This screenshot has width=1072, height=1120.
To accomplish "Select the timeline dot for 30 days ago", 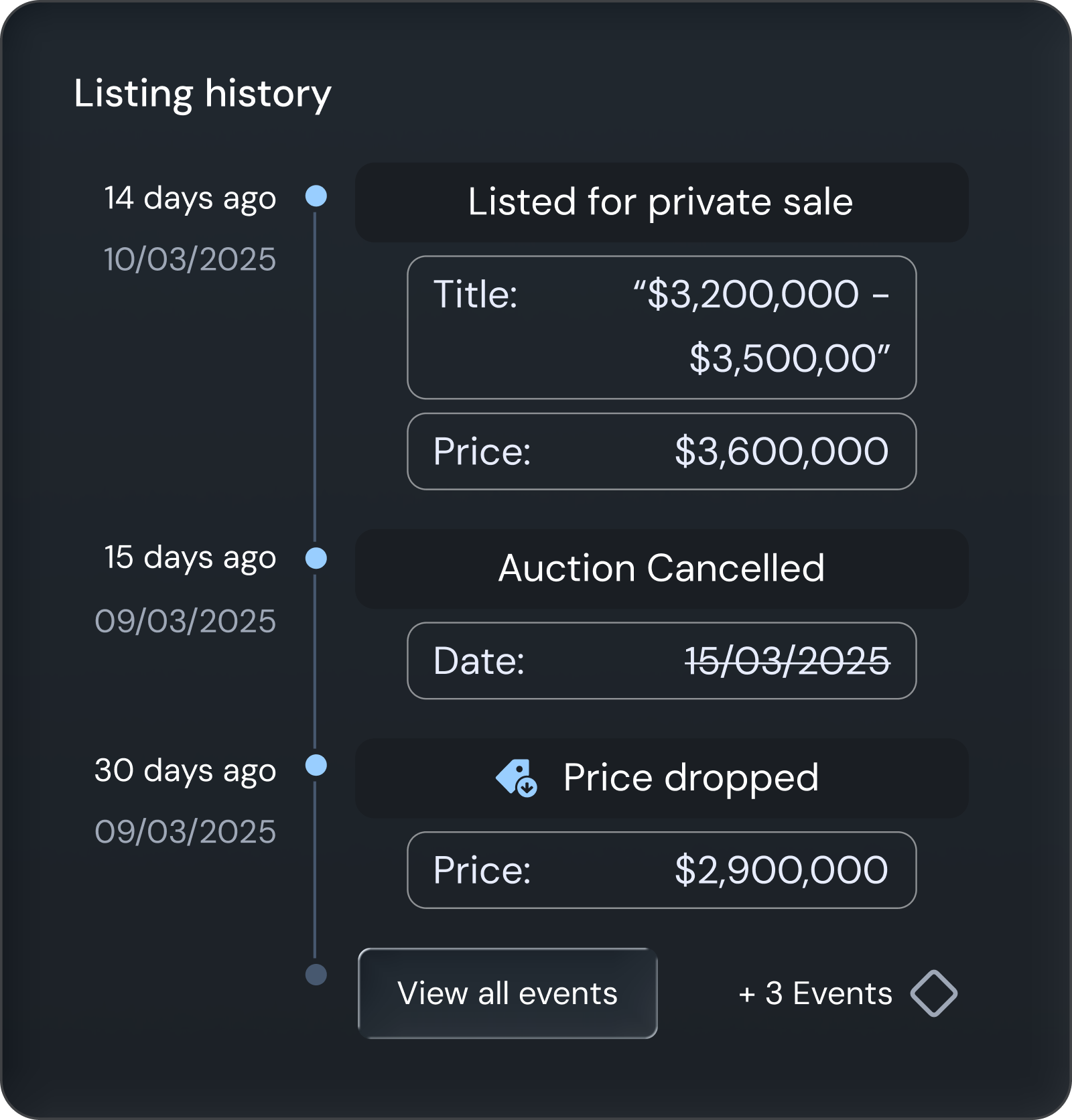I will pyautogui.click(x=316, y=767).
